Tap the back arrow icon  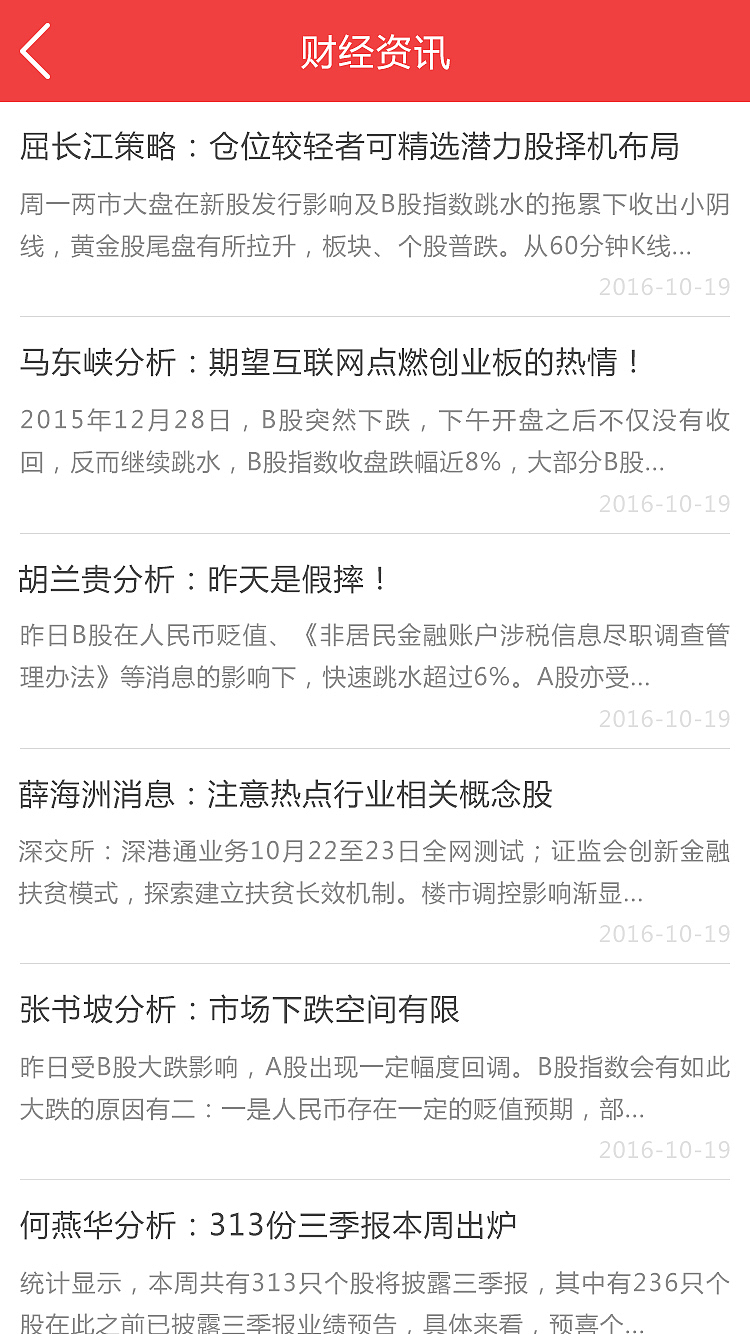pyautogui.click(x=35, y=50)
